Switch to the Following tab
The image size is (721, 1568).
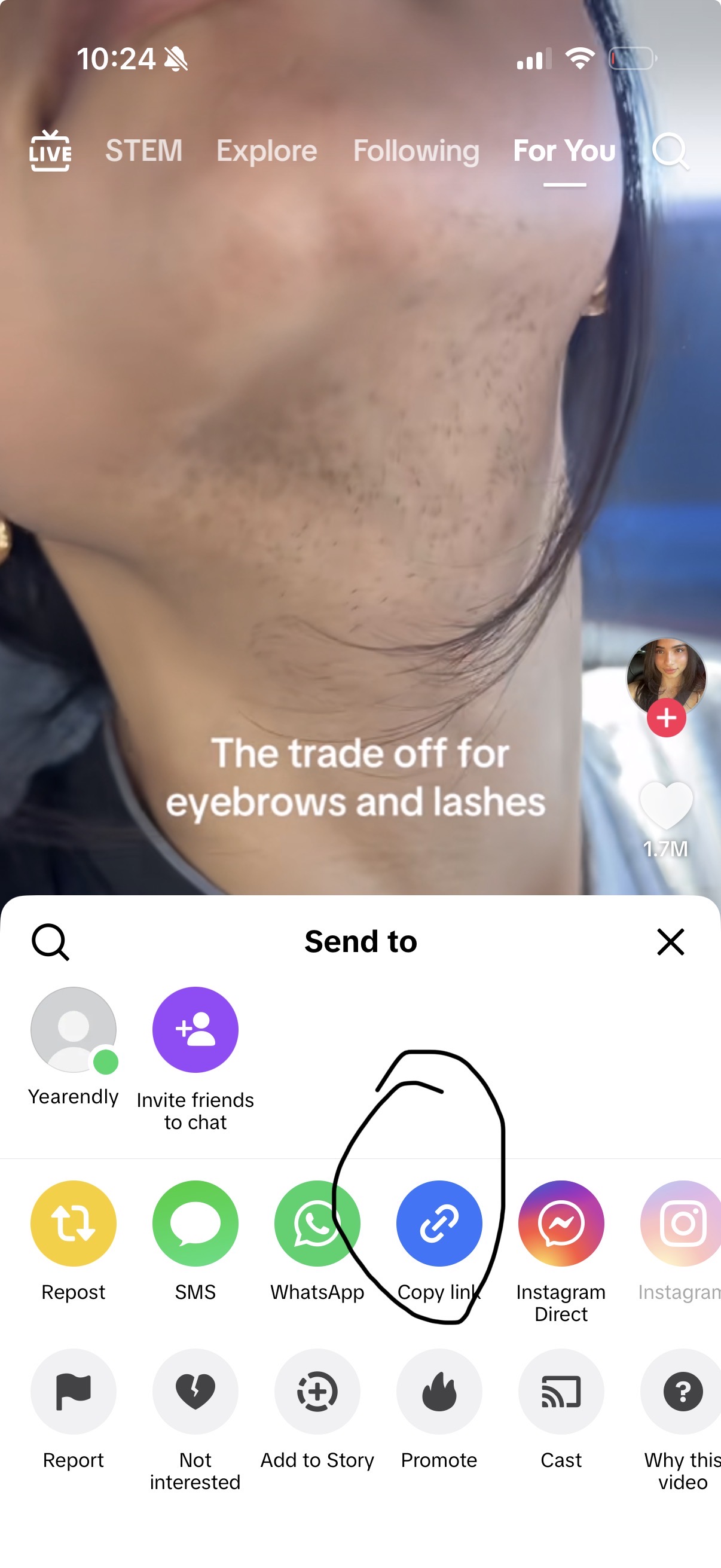tap(416, 150)
